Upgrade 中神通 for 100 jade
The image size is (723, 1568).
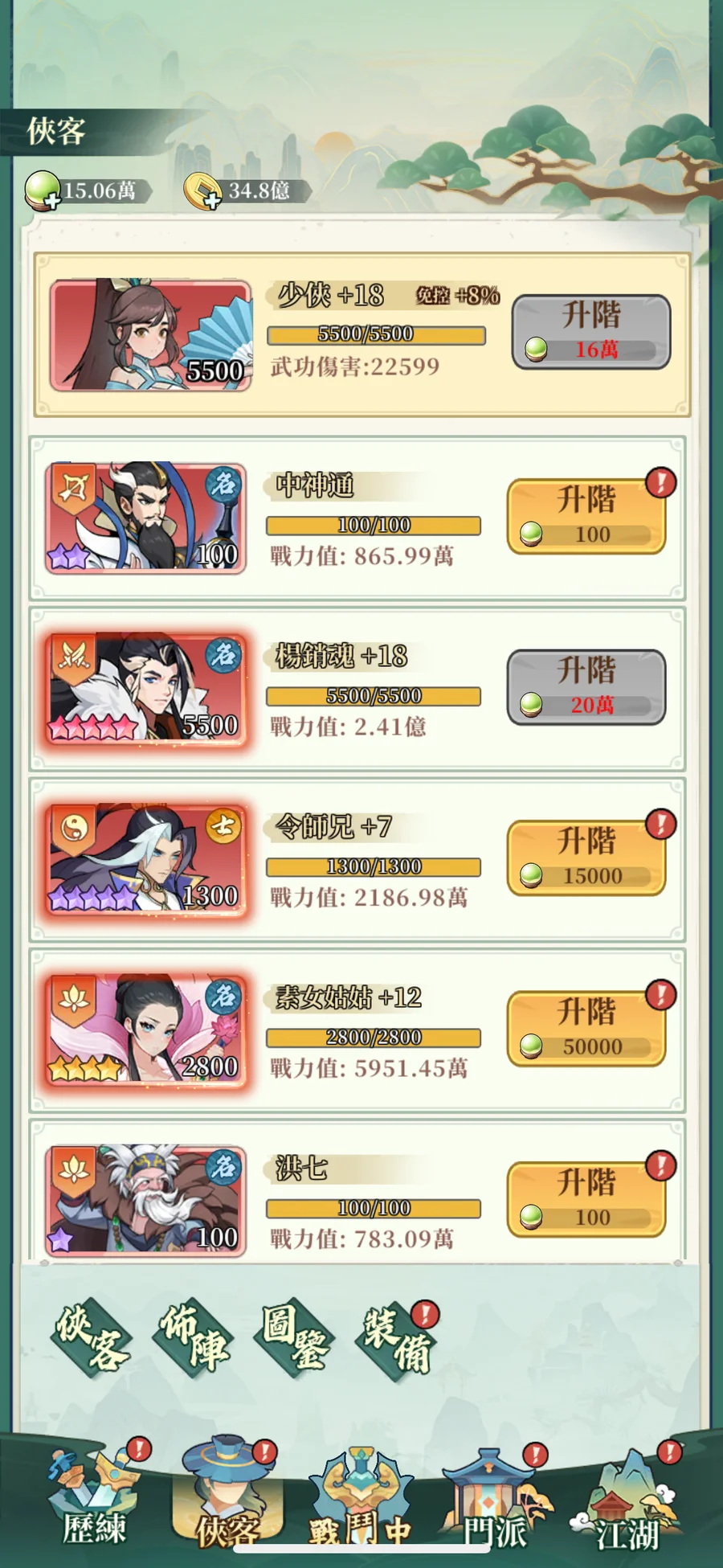point(586,516)
